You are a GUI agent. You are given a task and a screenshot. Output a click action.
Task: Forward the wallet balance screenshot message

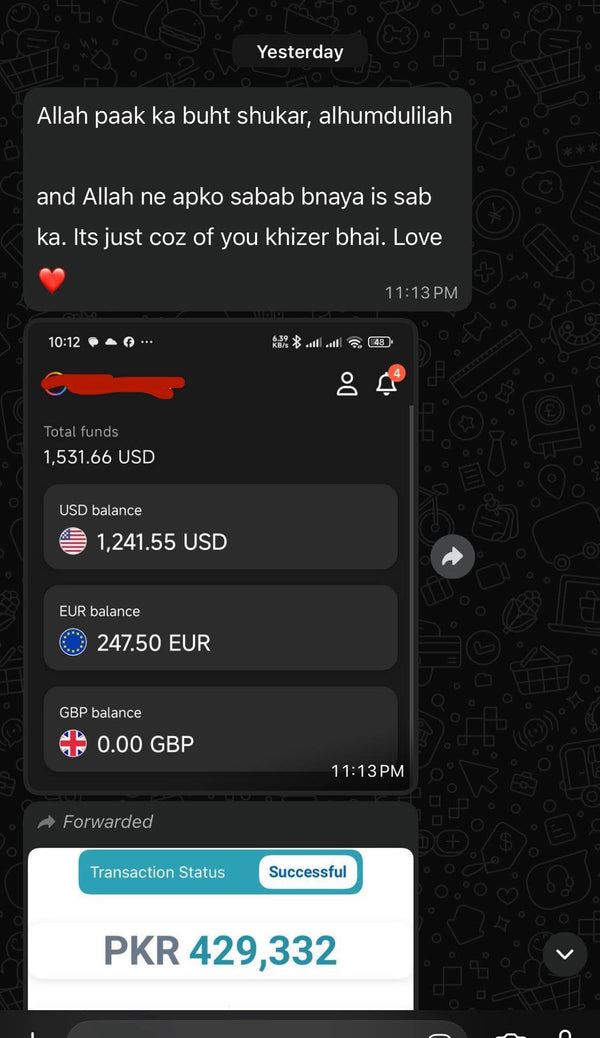tap(452, 557)
